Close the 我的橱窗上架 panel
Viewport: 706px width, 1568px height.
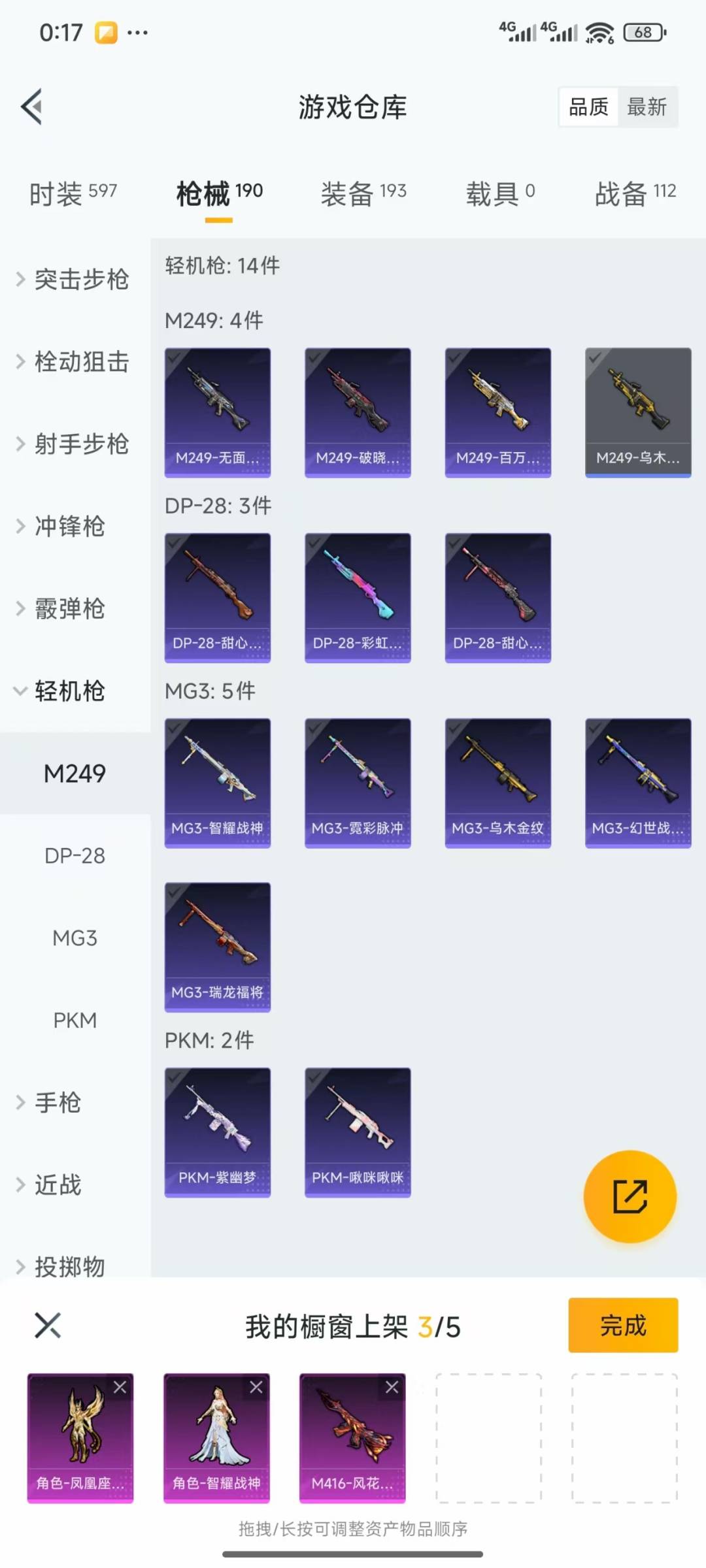click(x=48, y=1326)
